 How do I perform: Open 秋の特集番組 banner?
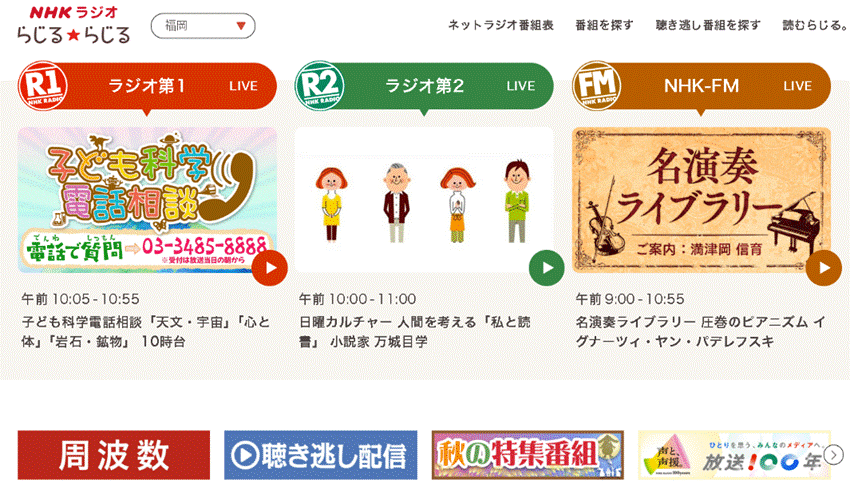click(x=527, y=455)
